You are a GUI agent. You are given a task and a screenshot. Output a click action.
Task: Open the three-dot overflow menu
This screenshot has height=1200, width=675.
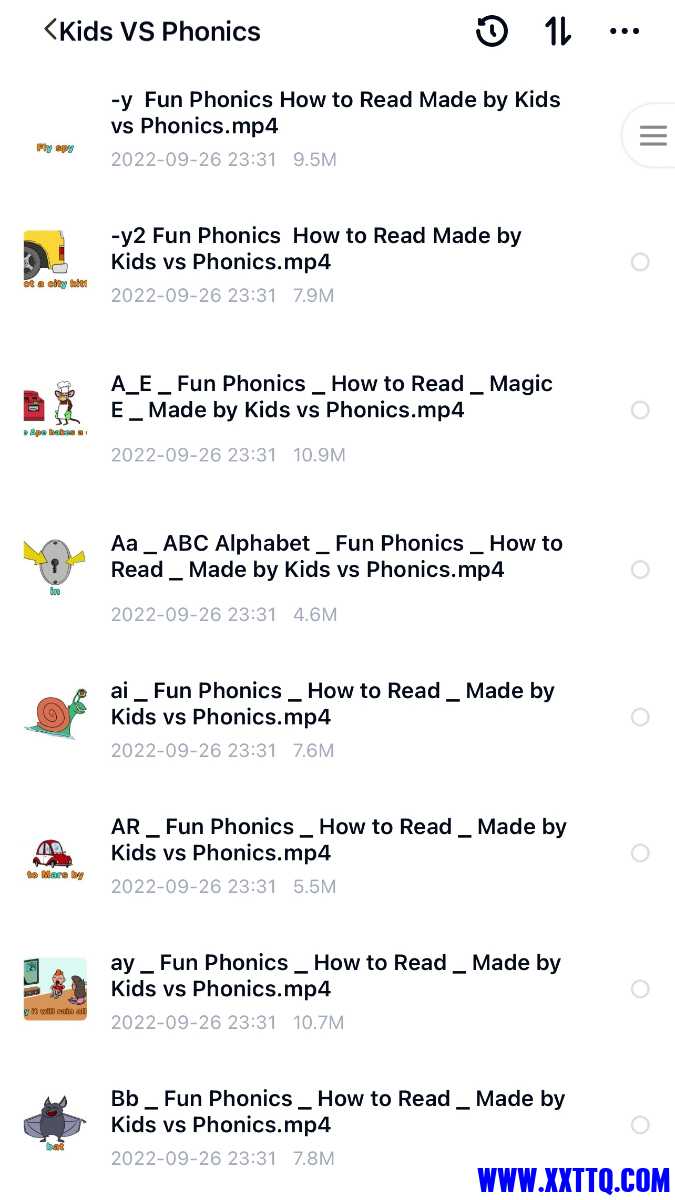(x=624, y=32)
